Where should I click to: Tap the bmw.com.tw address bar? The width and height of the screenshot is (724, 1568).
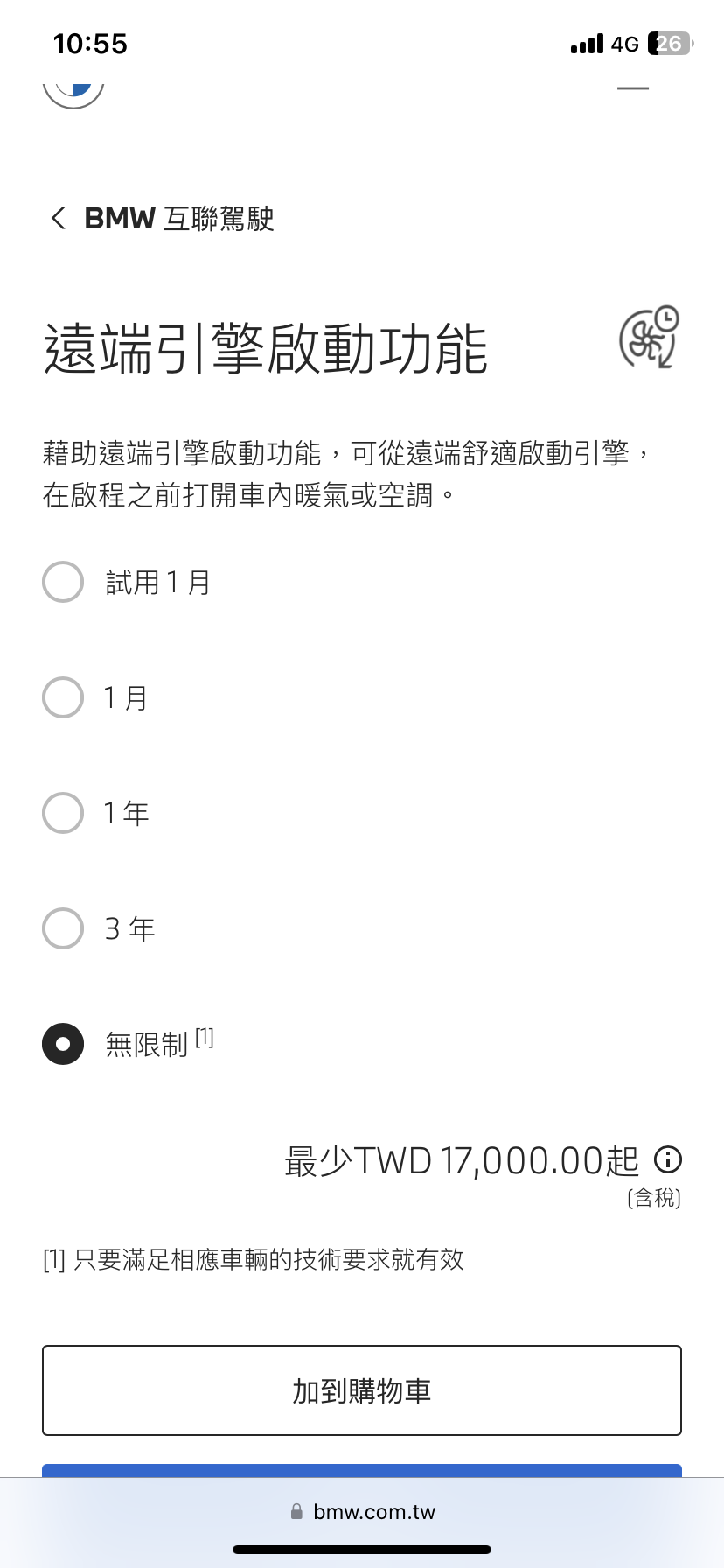(362, 1512)
